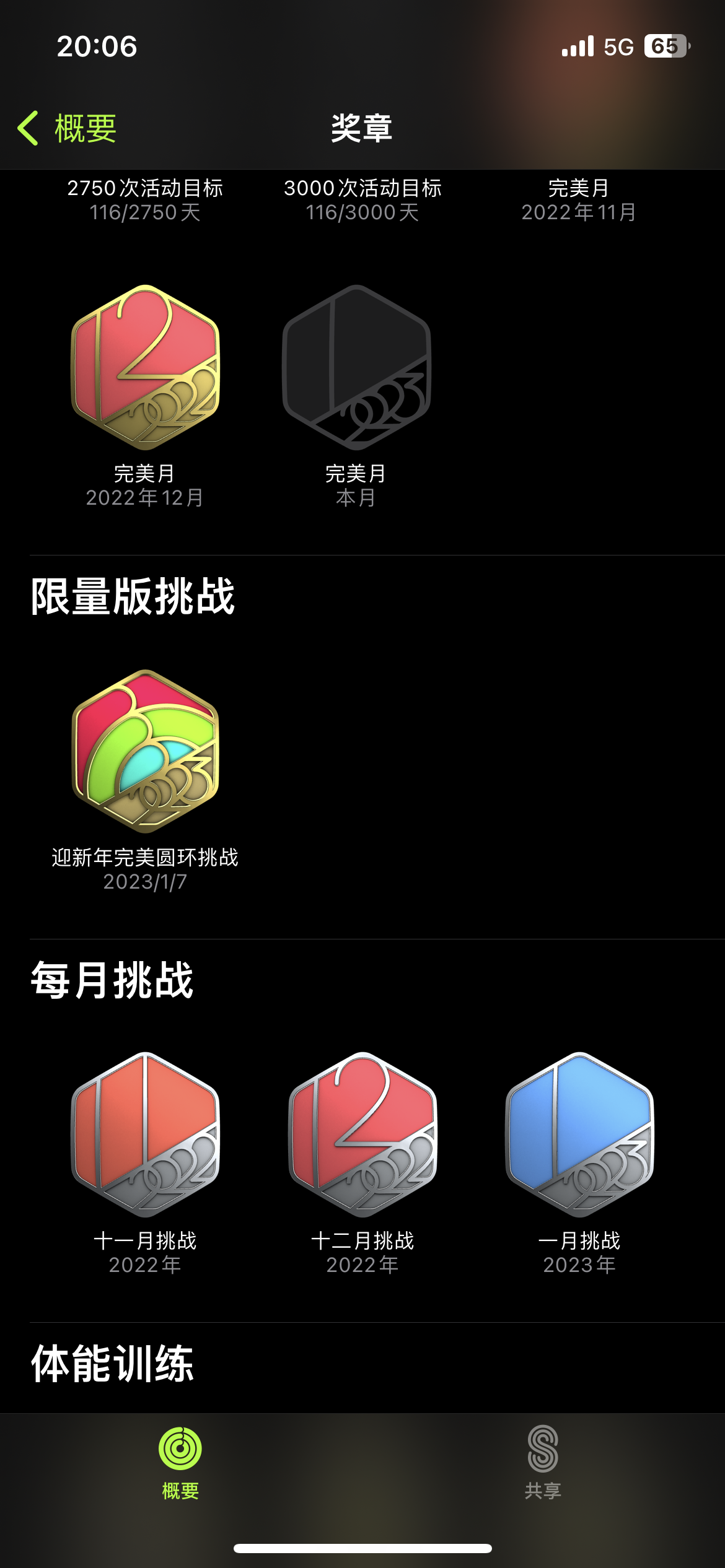725x1568 pixels.
Task: Open the 十一月挑战 2022年 badge
Action: (145, 1135)
